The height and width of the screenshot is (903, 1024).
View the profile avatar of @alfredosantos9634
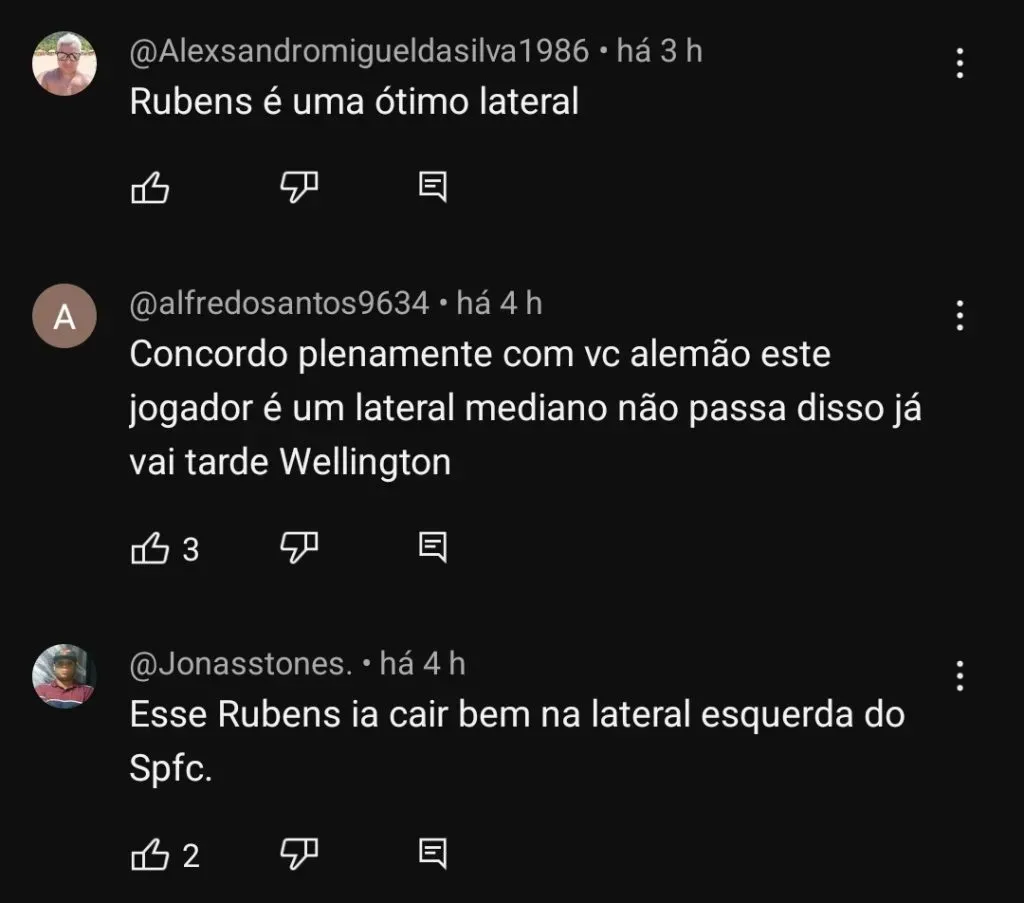point(64,317)
